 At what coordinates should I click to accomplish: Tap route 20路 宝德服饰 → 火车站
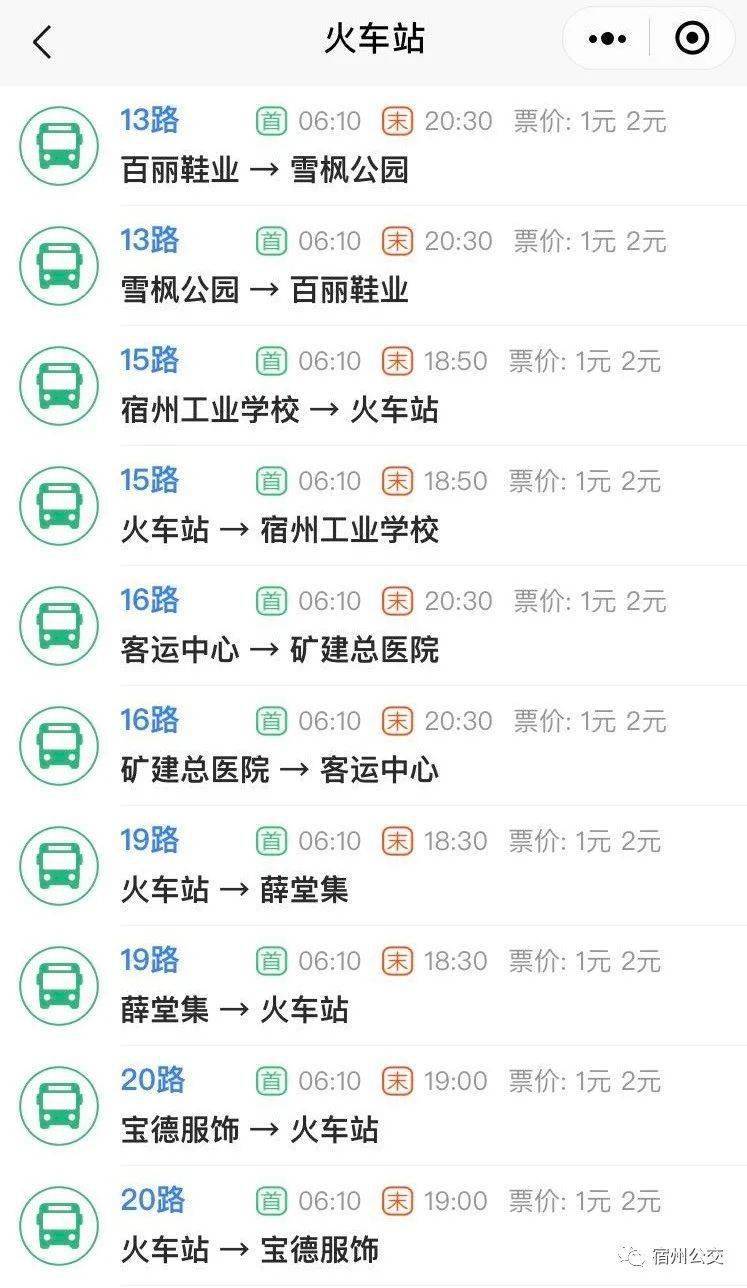373,1106
